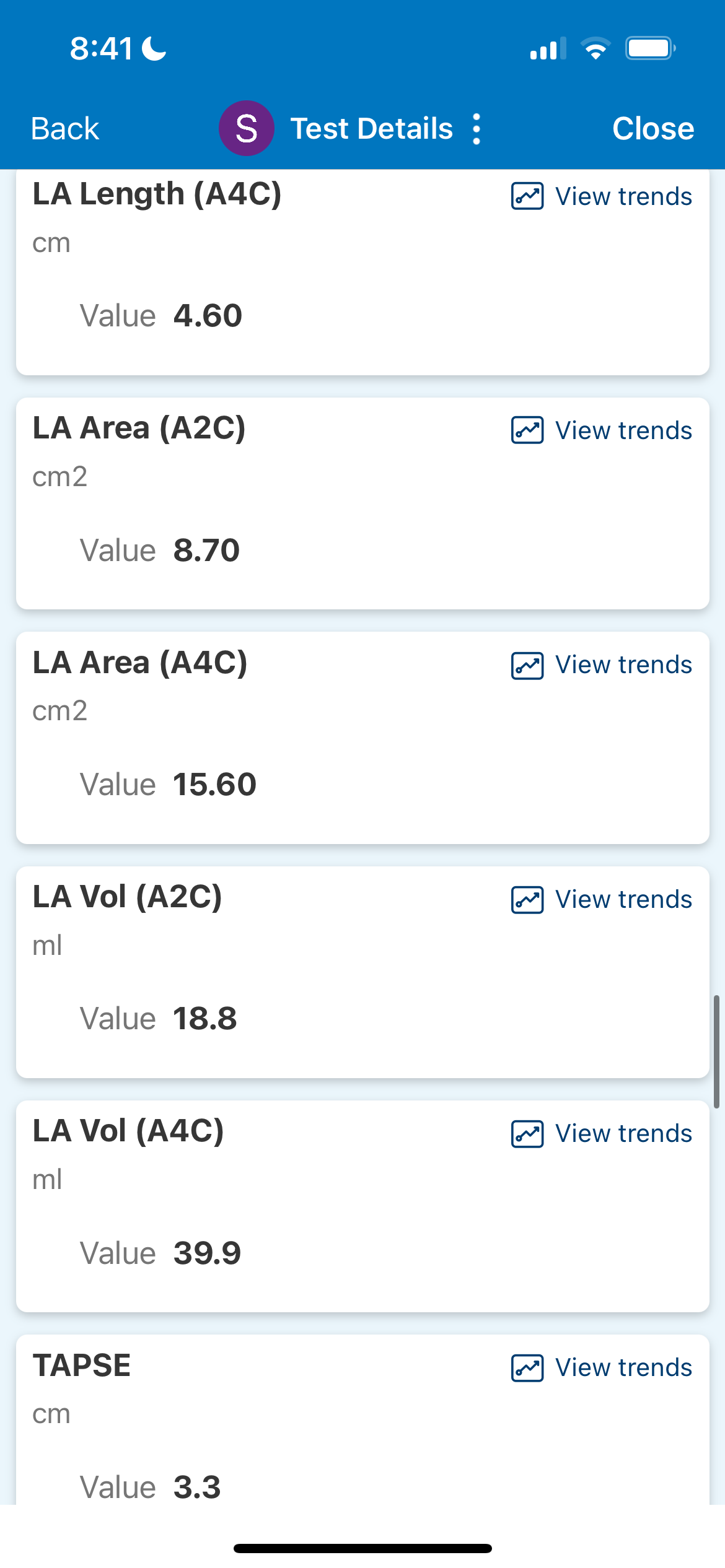Tap the purple S profile avatar

[x=247, y=129]
